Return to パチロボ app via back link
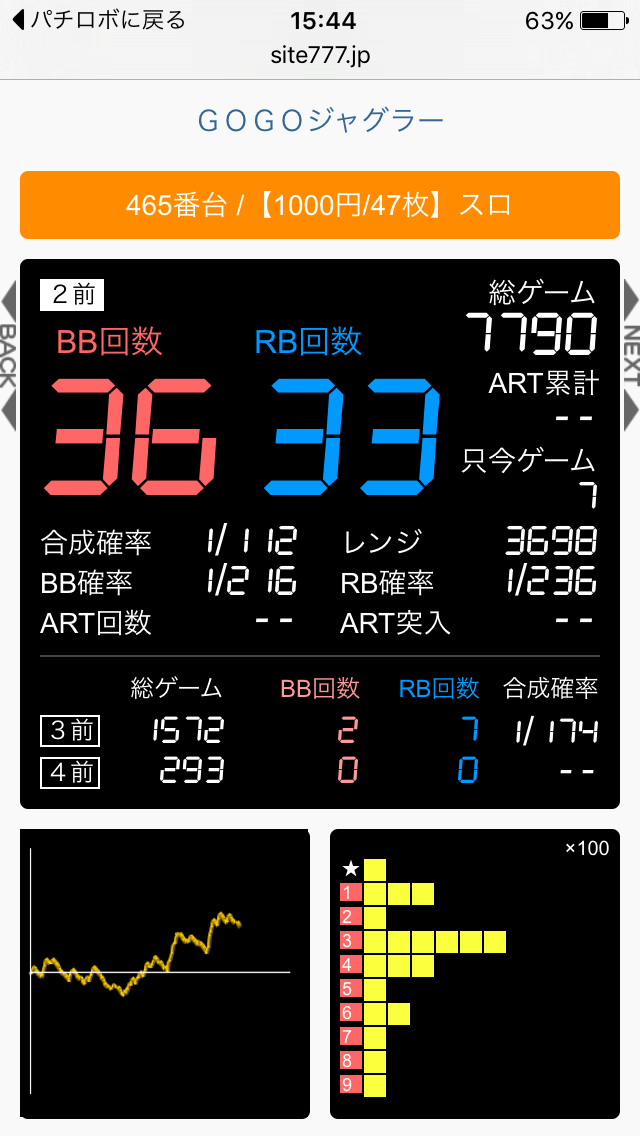 pyautogui.click(x=98, y=20)
